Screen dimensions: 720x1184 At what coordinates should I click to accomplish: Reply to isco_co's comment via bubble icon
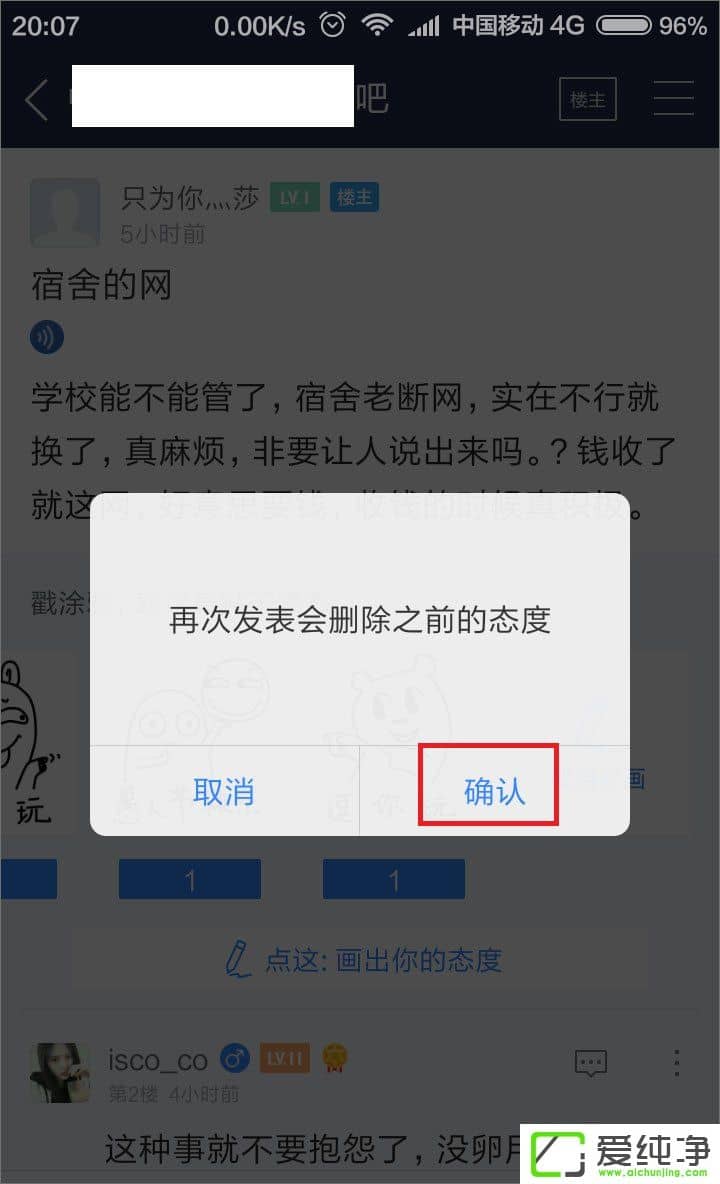591,1063
